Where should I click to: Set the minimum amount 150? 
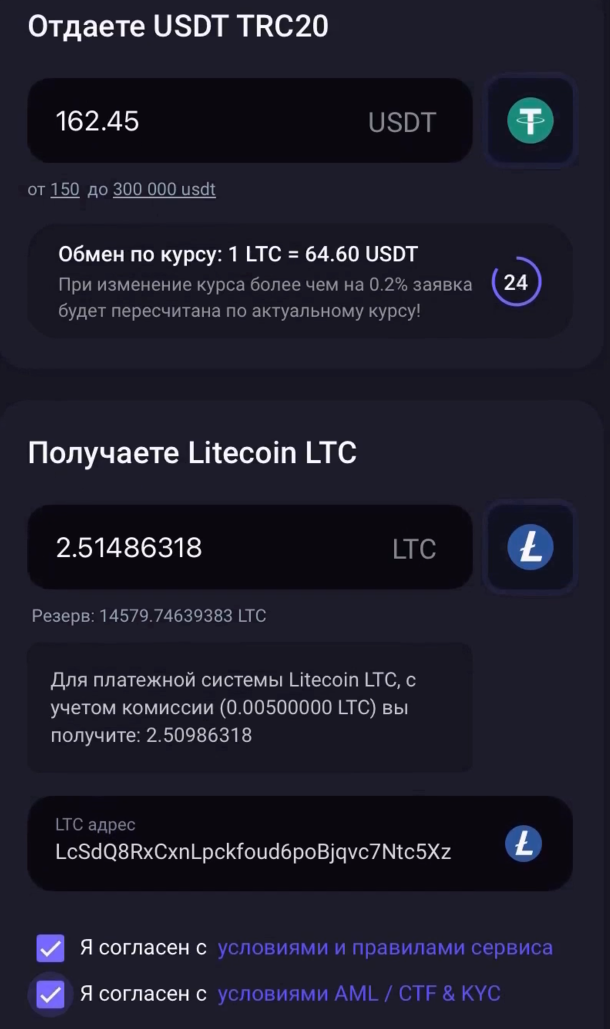[65, 189]
